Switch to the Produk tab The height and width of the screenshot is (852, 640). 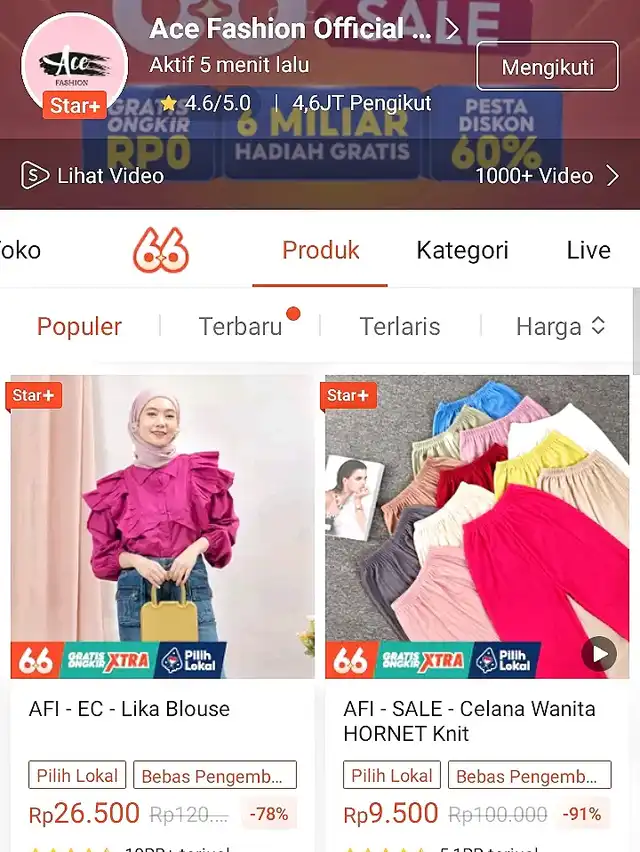[x=320, y=250]
